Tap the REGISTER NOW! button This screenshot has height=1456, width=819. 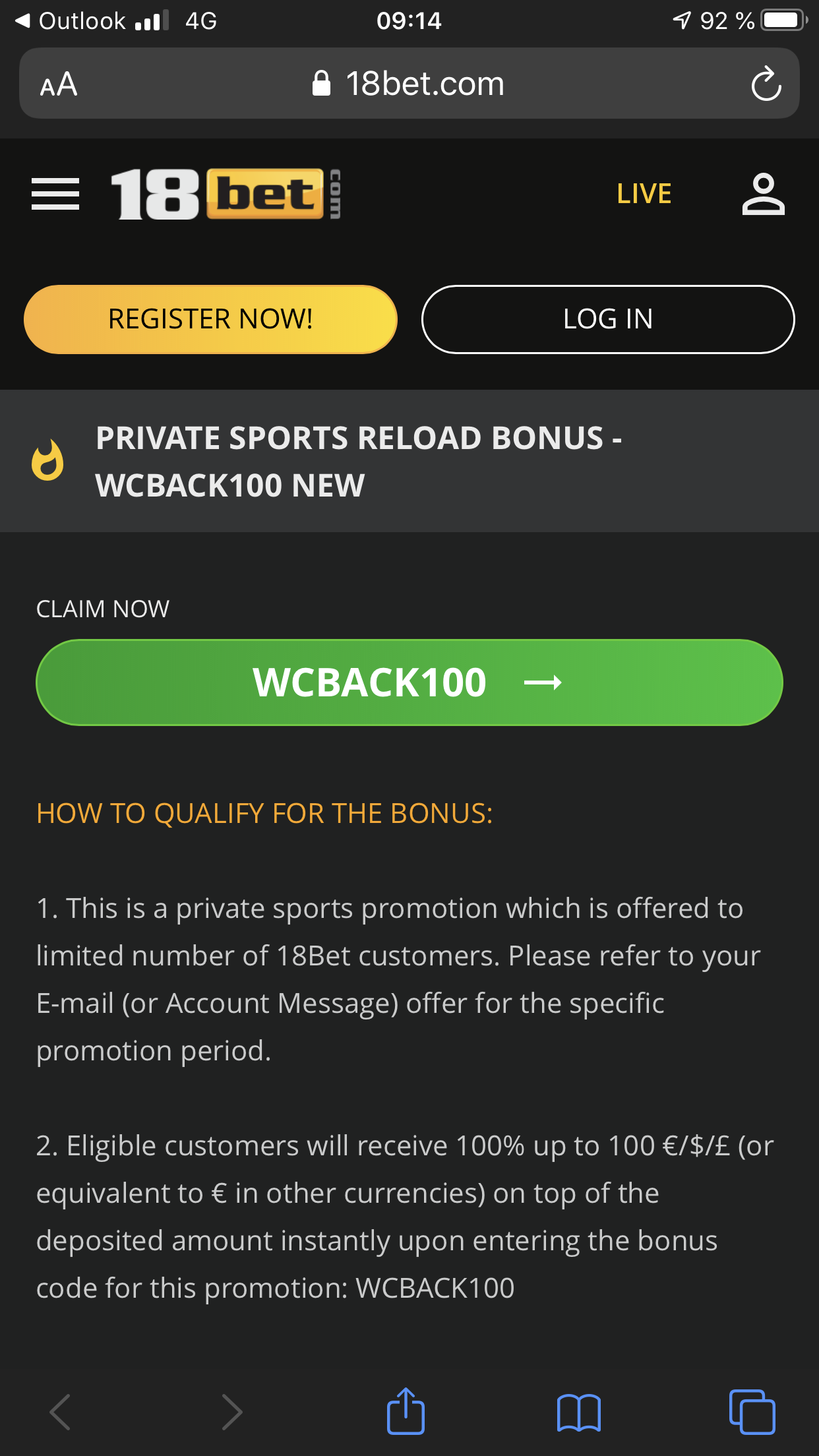coord(210,319)
